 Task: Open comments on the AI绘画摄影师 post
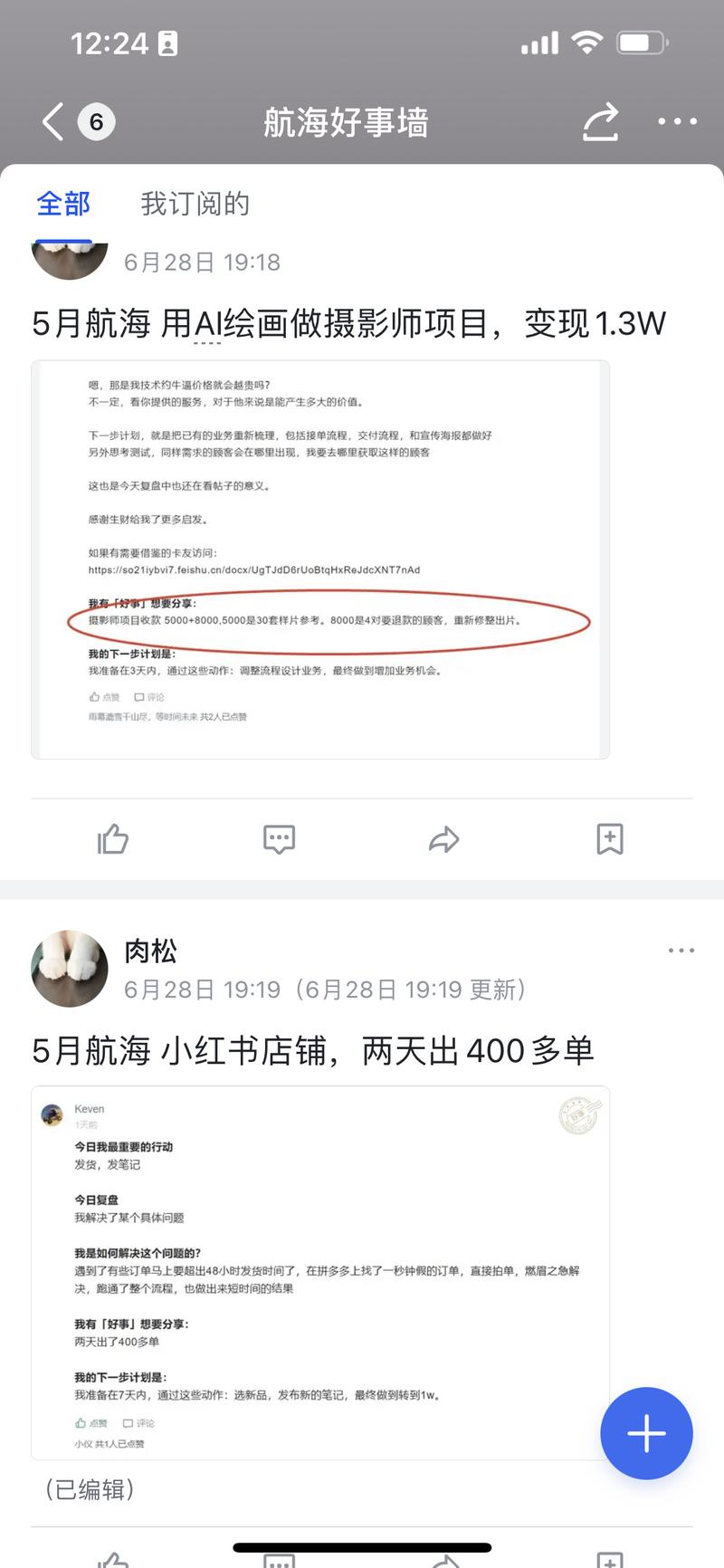tap(278, 838)
